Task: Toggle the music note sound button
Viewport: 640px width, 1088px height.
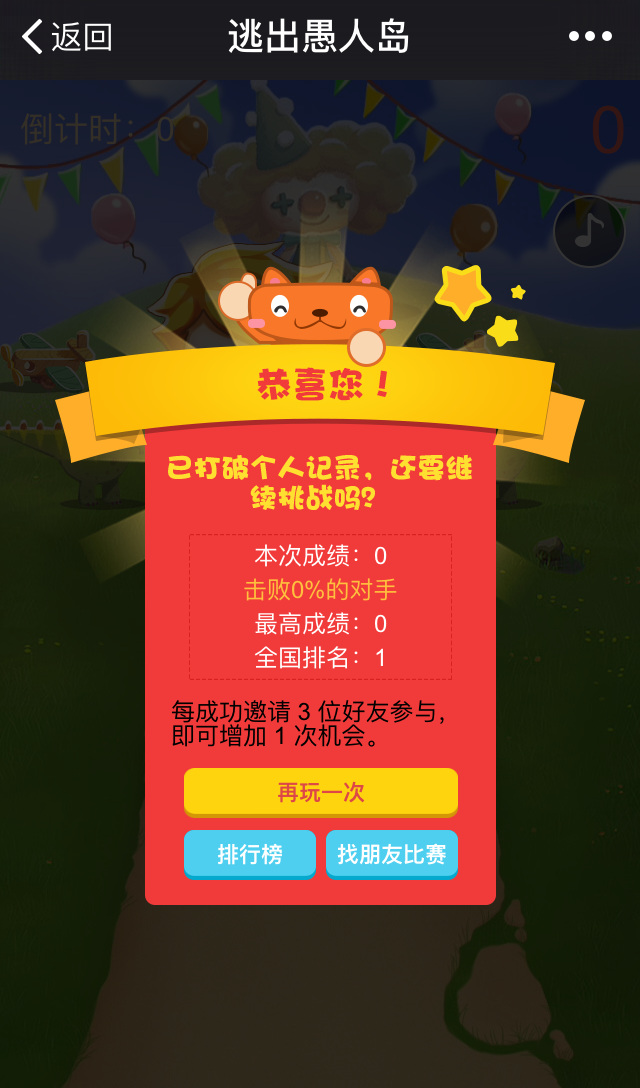Action: [x=589, y=231]
